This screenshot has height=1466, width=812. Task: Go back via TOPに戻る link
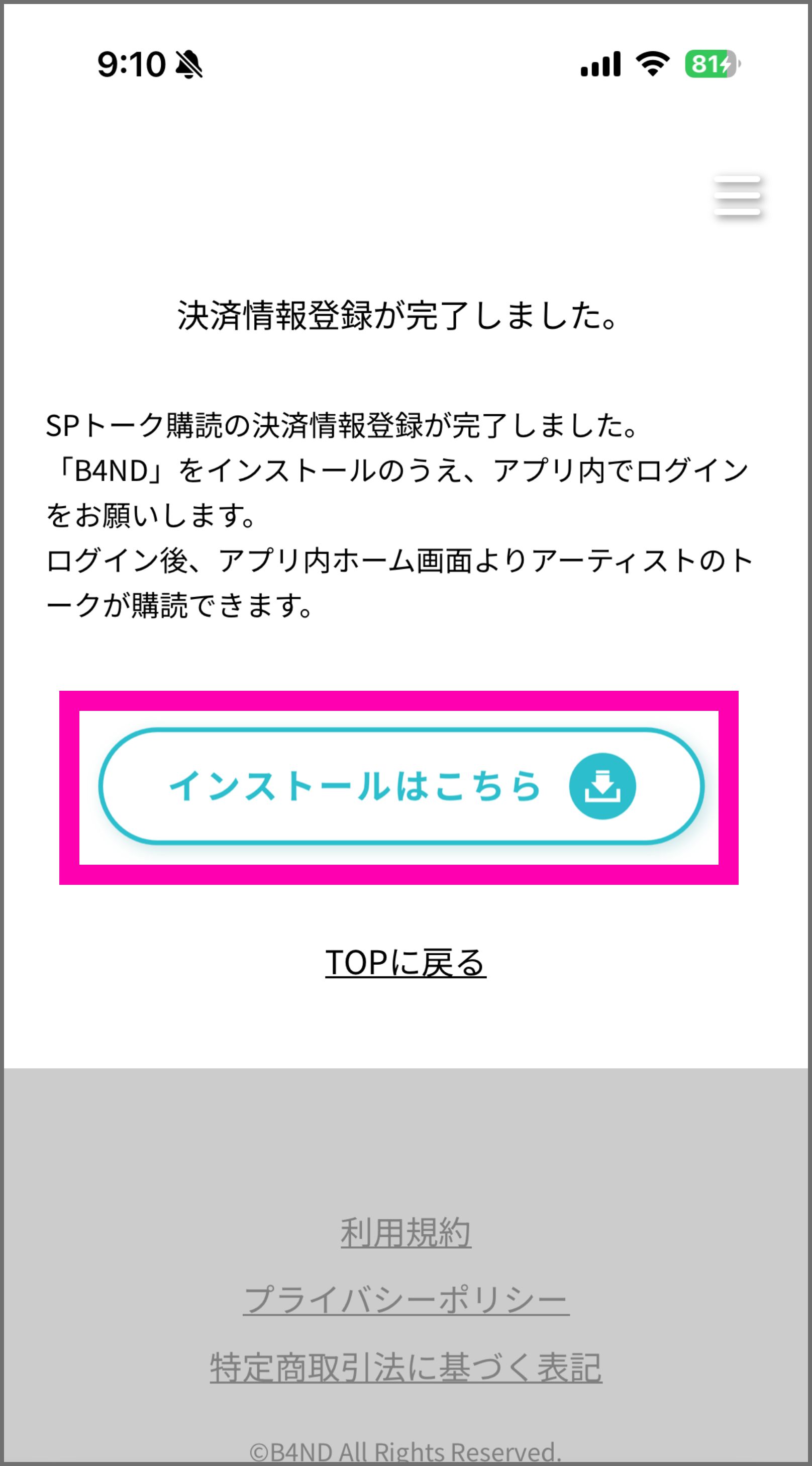(405, 963)
